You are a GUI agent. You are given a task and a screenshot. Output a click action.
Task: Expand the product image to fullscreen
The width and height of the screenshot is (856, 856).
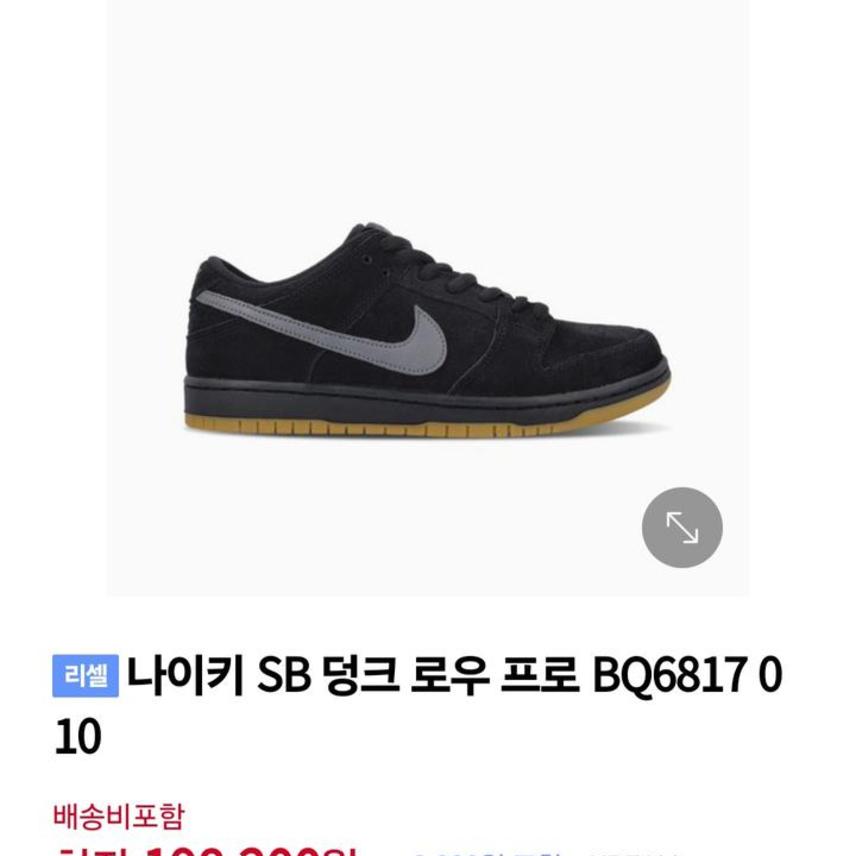[682, 527]
